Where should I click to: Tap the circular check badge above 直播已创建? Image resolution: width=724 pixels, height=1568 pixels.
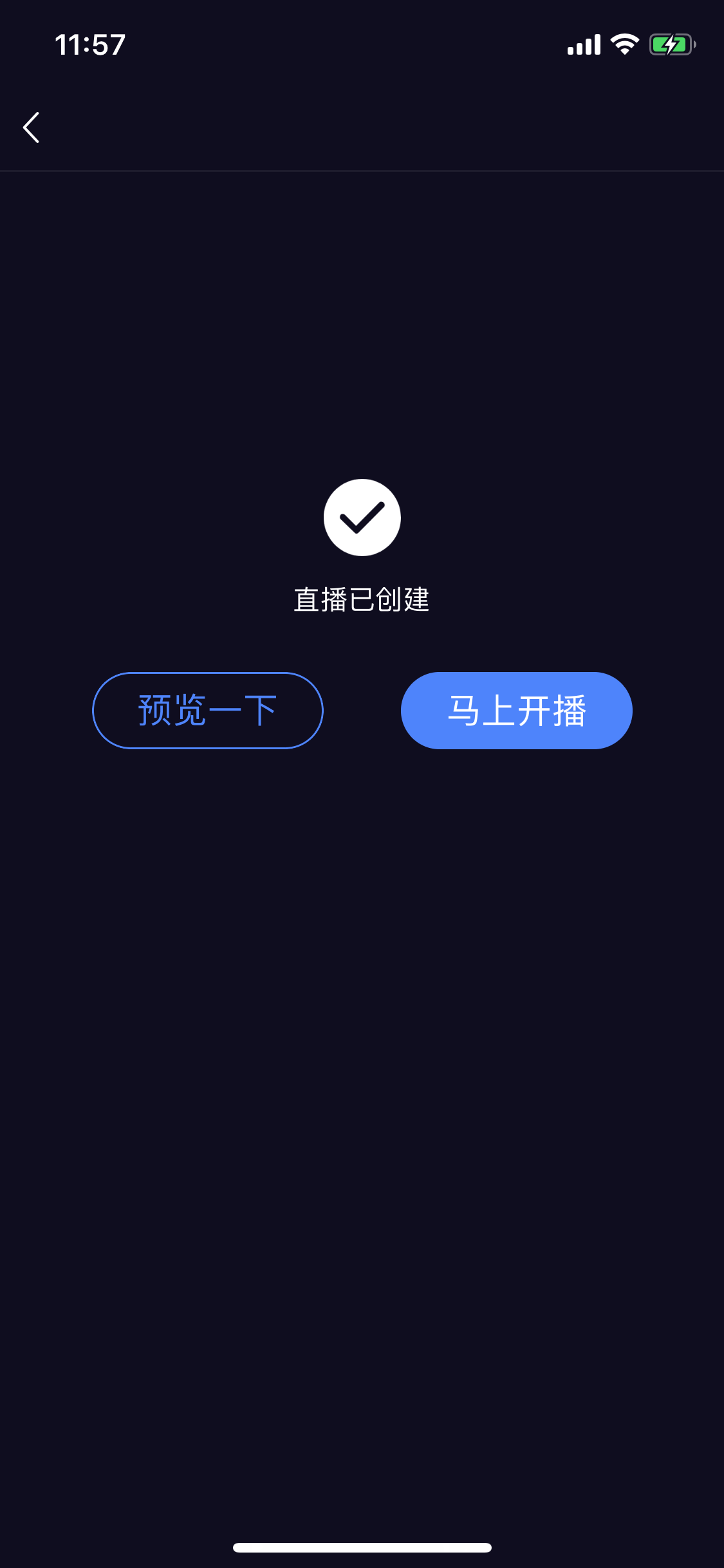(362, 518)
